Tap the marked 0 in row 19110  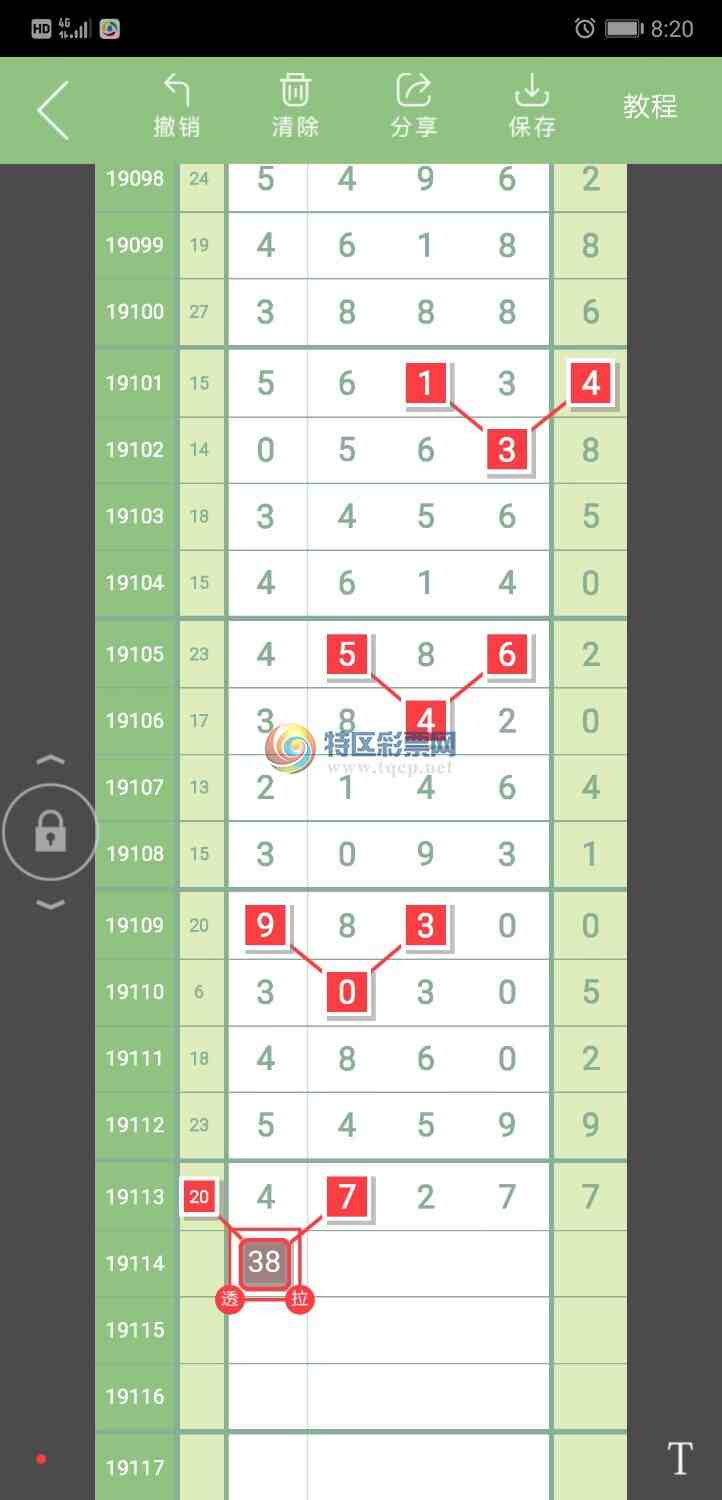click(347, 992)
